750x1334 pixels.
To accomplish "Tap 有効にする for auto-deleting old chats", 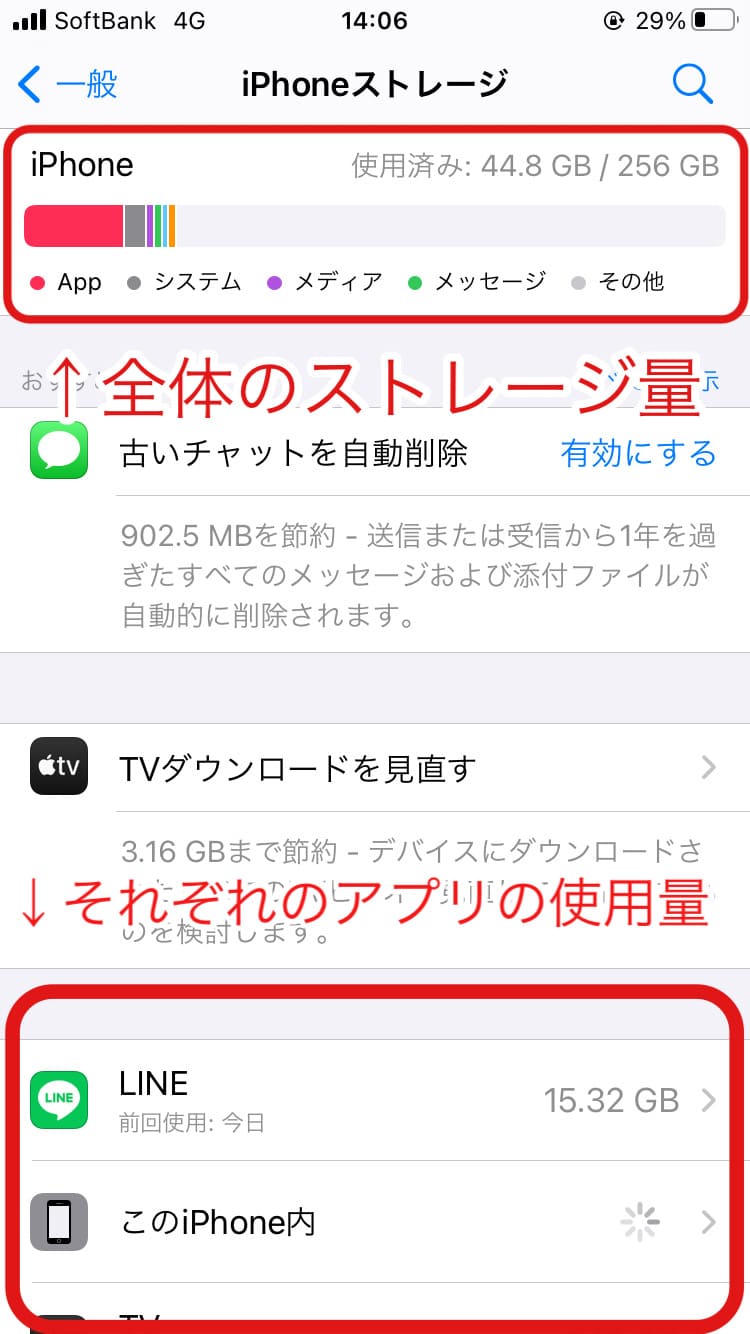I will pos(638,454).
